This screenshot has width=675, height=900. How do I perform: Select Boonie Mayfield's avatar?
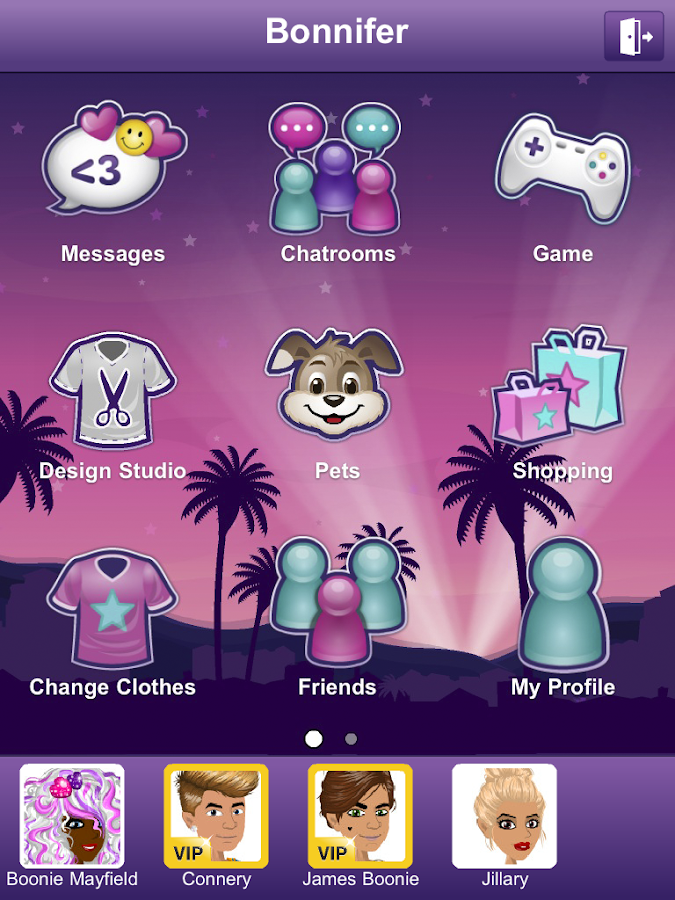click(72, 815)
